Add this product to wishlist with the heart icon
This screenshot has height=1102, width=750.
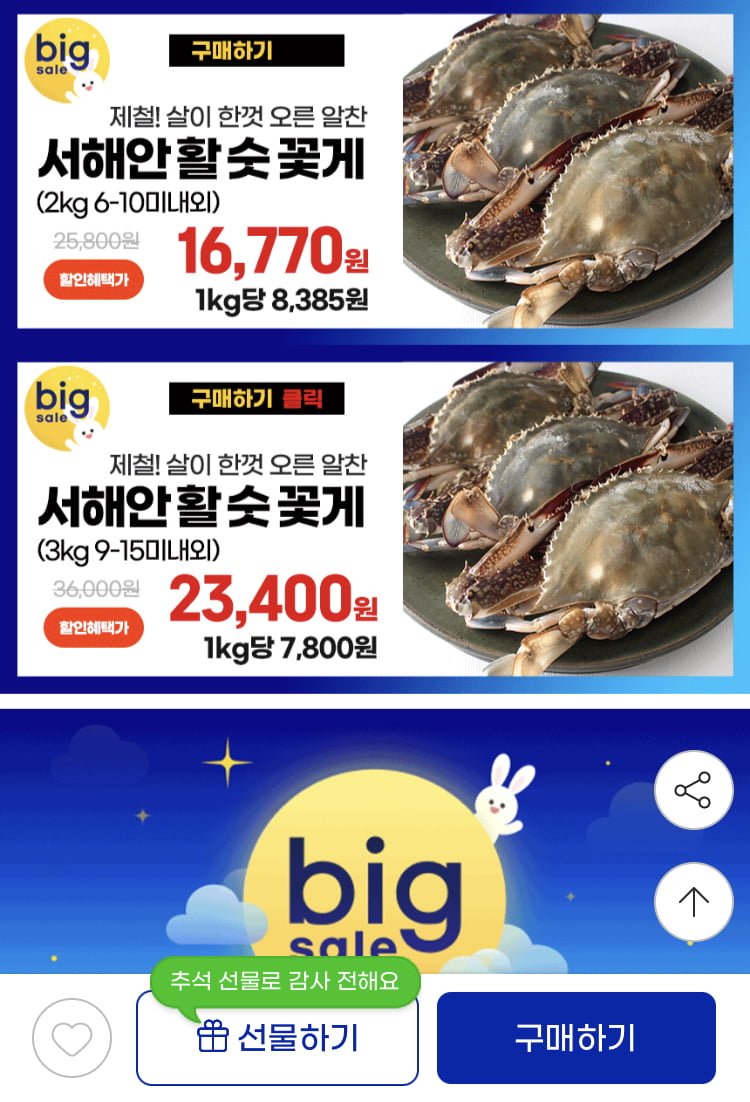(x=71, y=1038)
